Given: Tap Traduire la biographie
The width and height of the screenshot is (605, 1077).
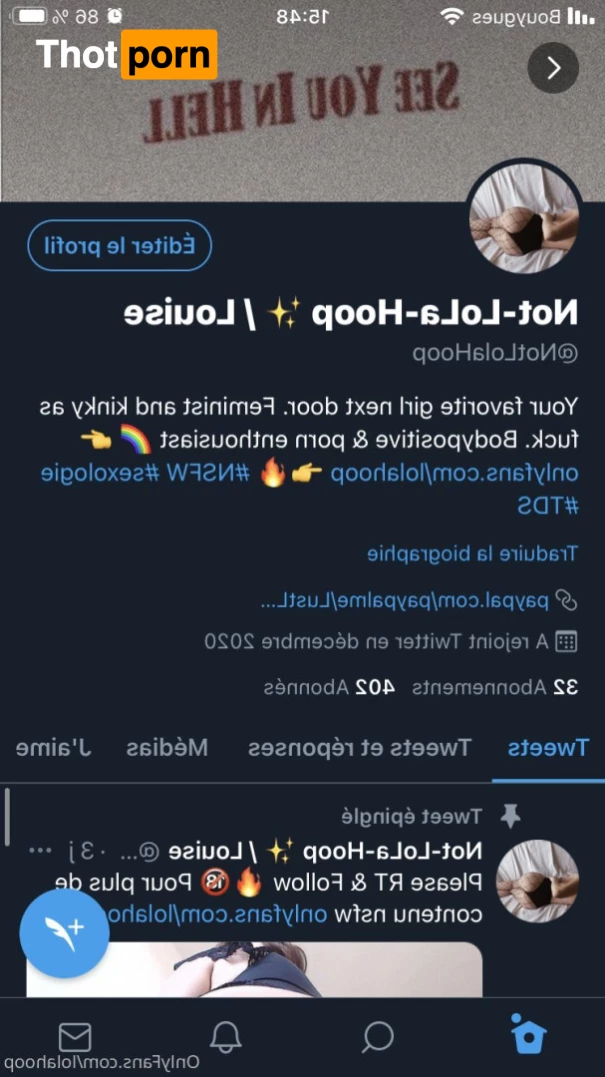Looking at the screenshot, I should coord(473,552).
